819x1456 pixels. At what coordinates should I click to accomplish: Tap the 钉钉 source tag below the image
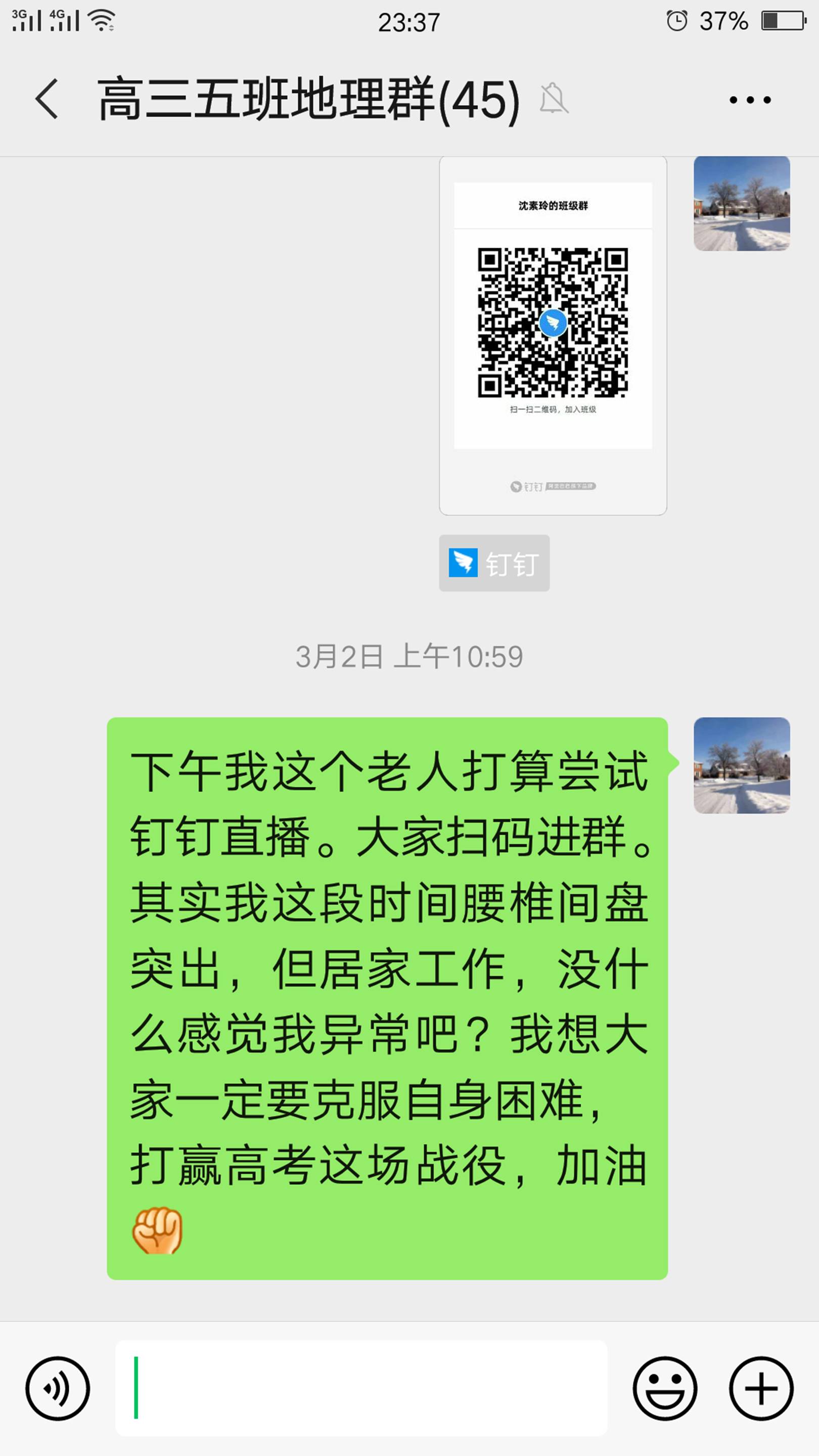pos(494,563)
